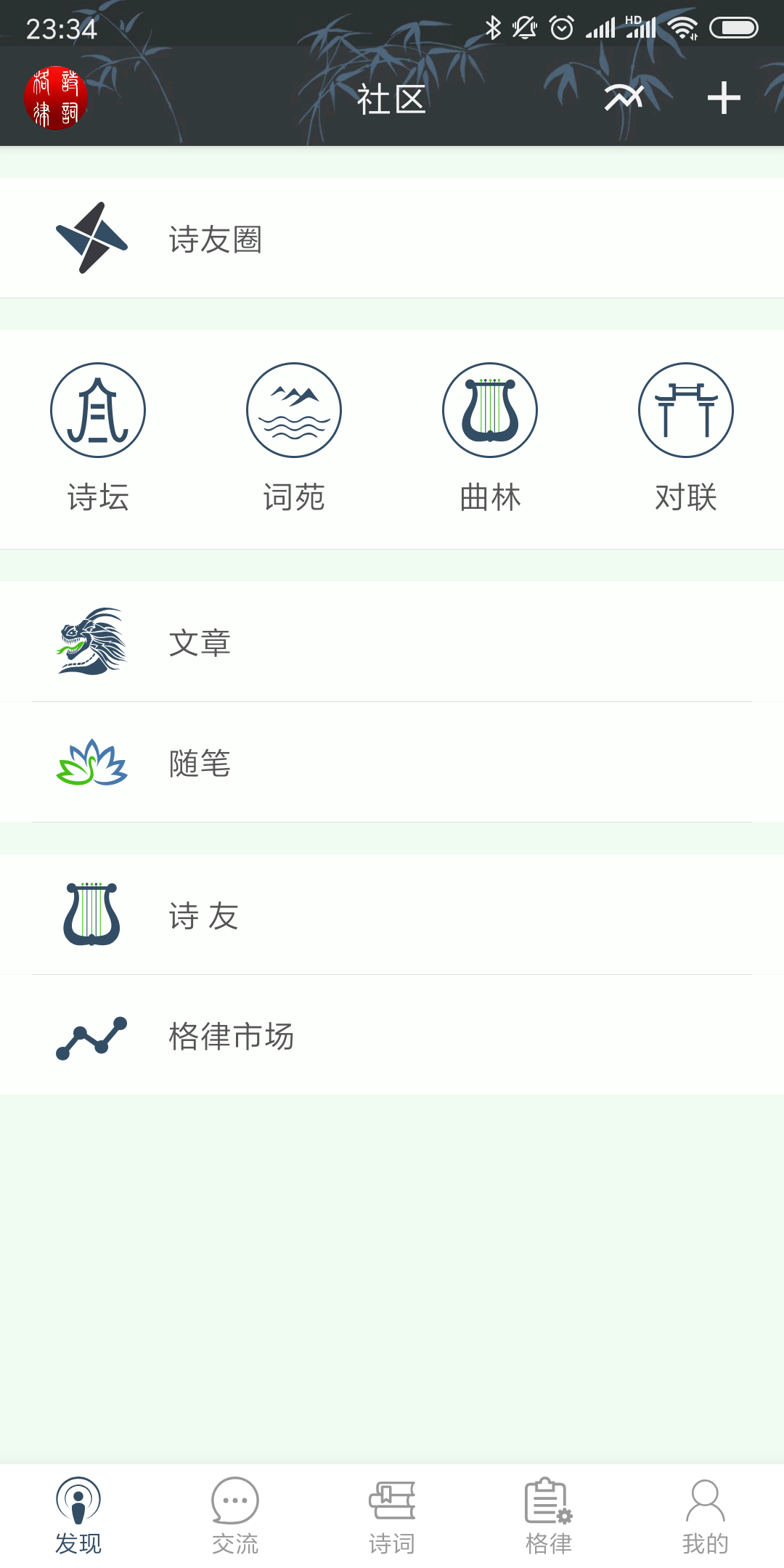Tap the red seal avatar in header
The width and height of the screenshot is (784, 1568).
click(56, 98)
